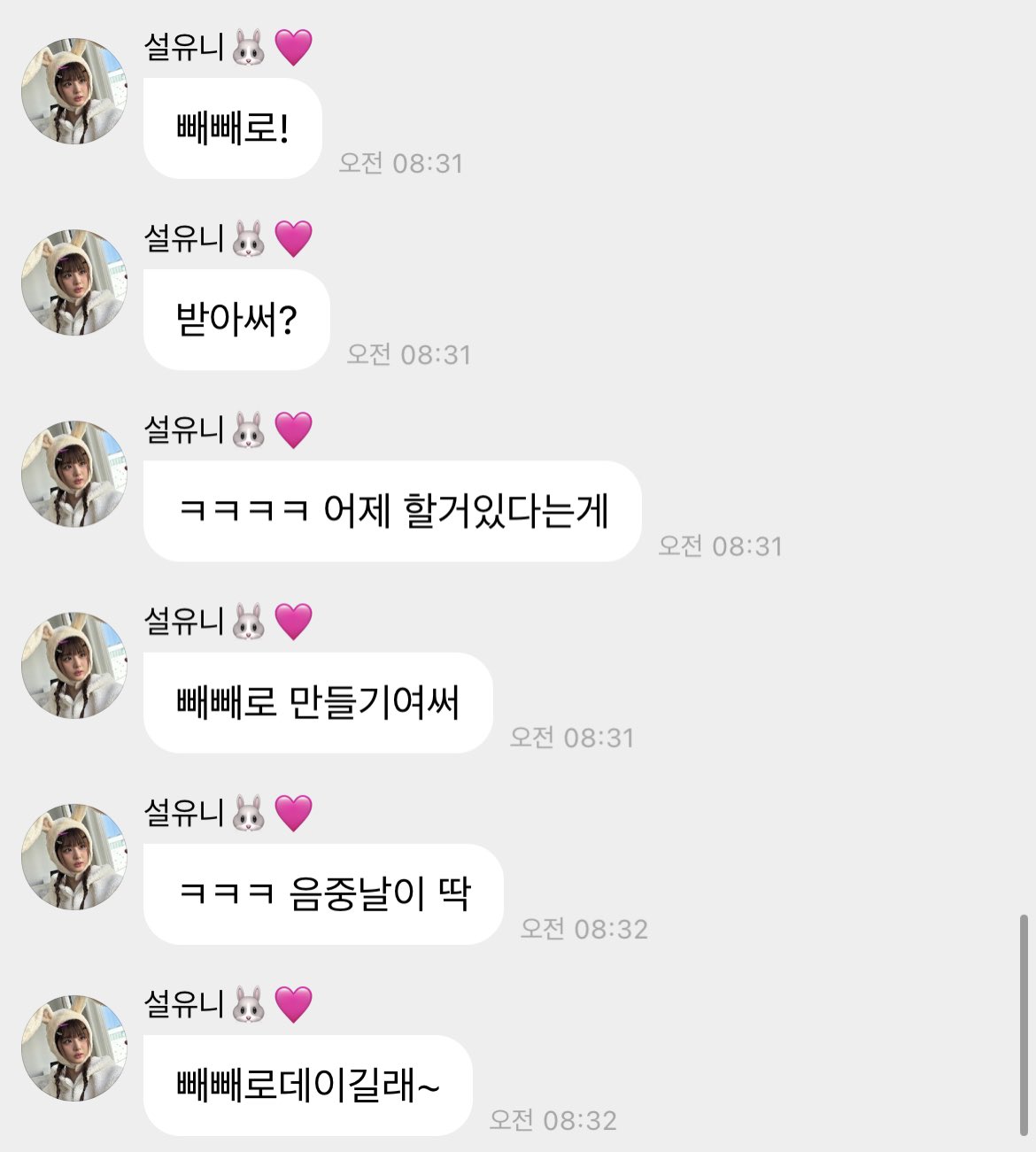Tap profile image beside 음중날이 딱 message

coord(74,856)
